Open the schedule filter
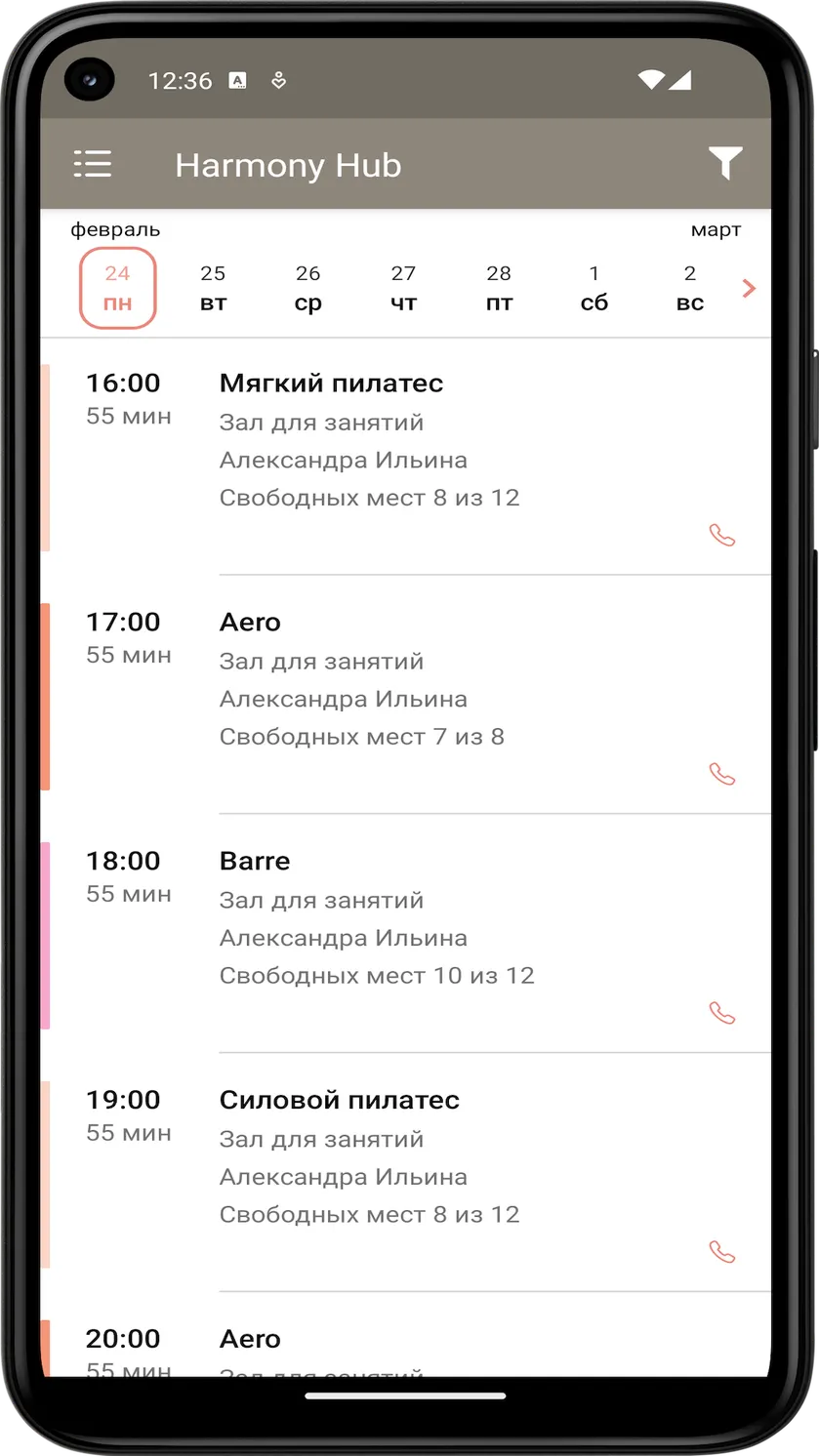 pyautogui.click(x=724, y=164)
